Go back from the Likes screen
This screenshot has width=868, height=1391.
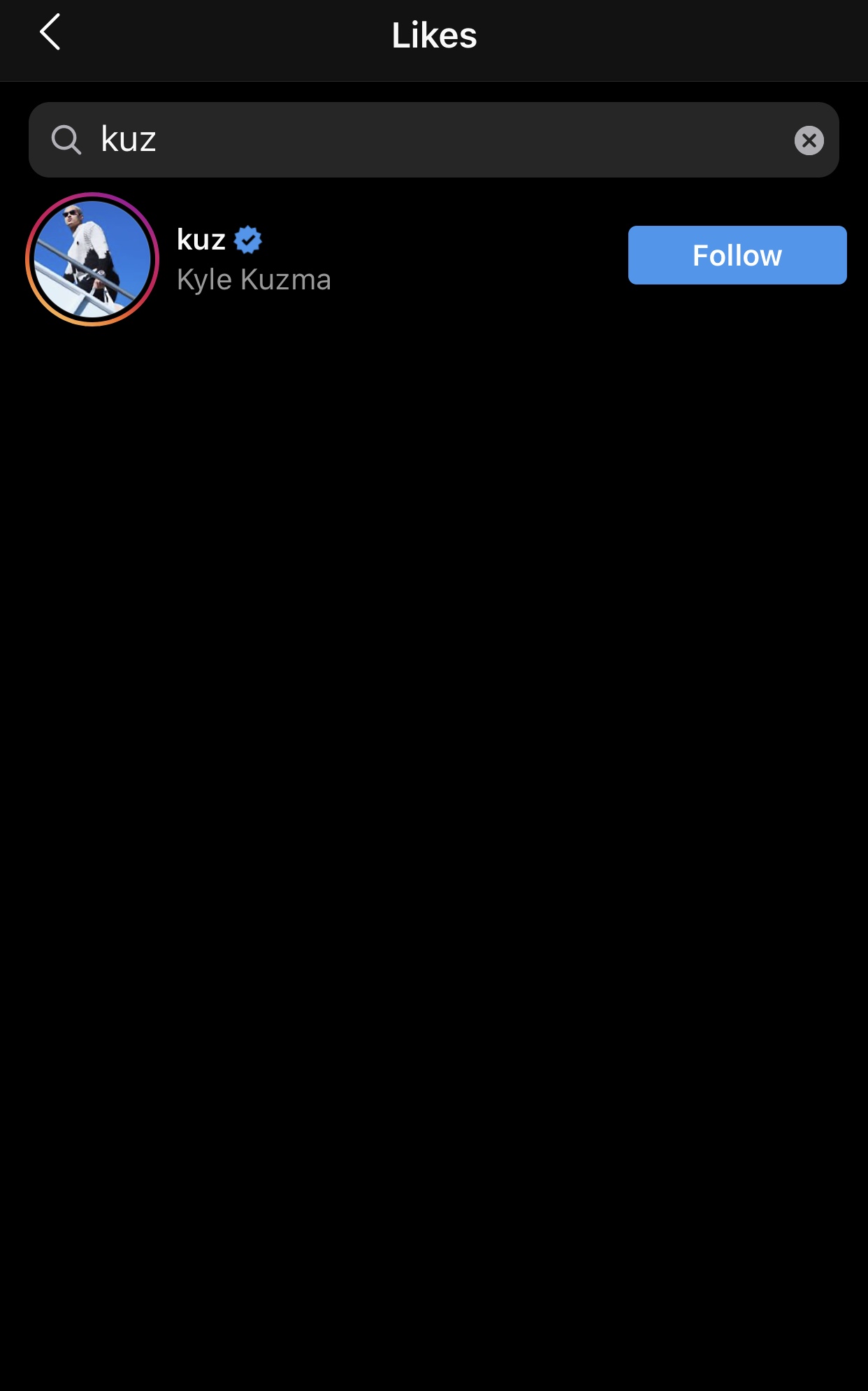[x=50, y=33]
